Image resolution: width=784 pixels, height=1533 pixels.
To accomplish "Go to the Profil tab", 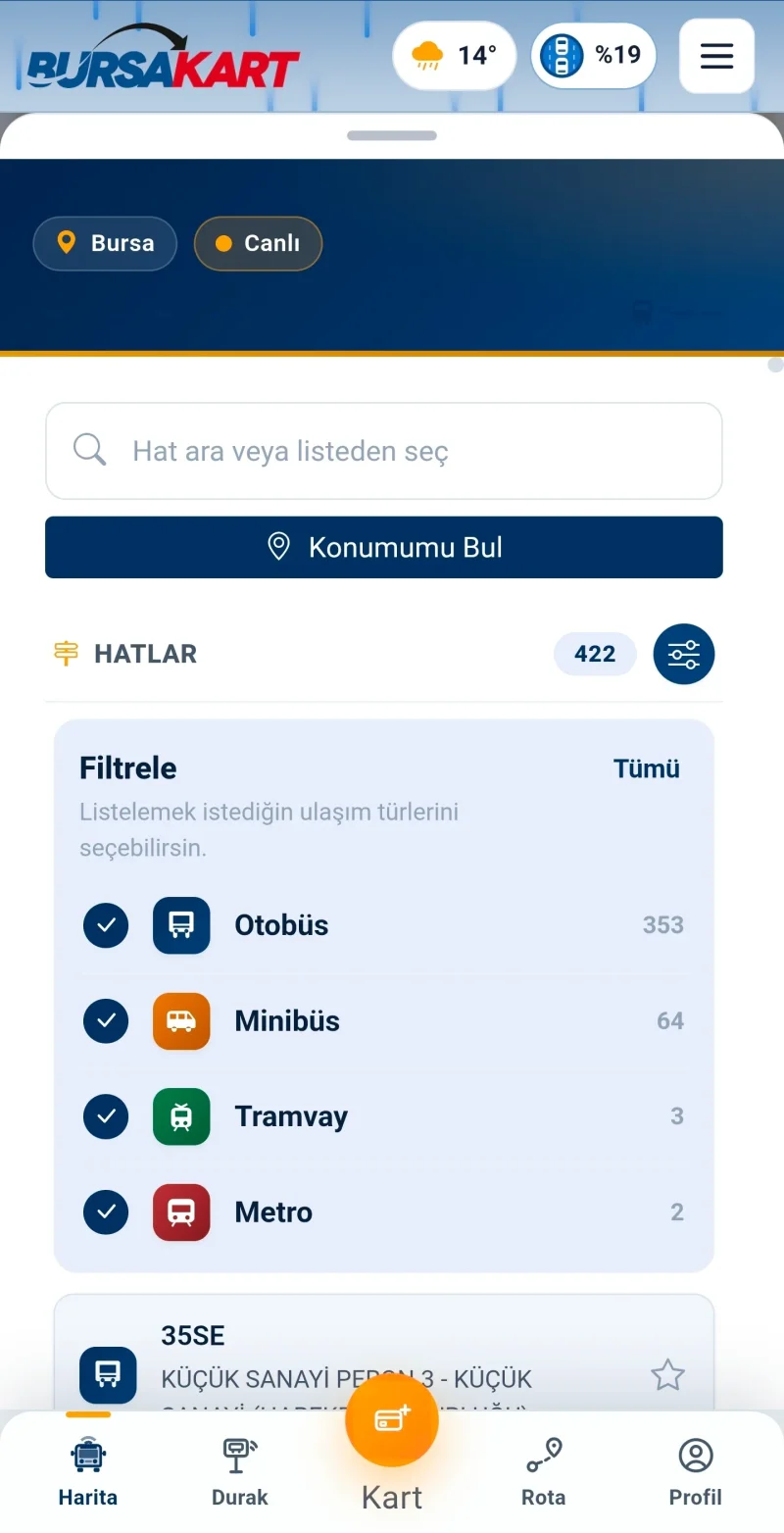I will [x=696, y=1471].
